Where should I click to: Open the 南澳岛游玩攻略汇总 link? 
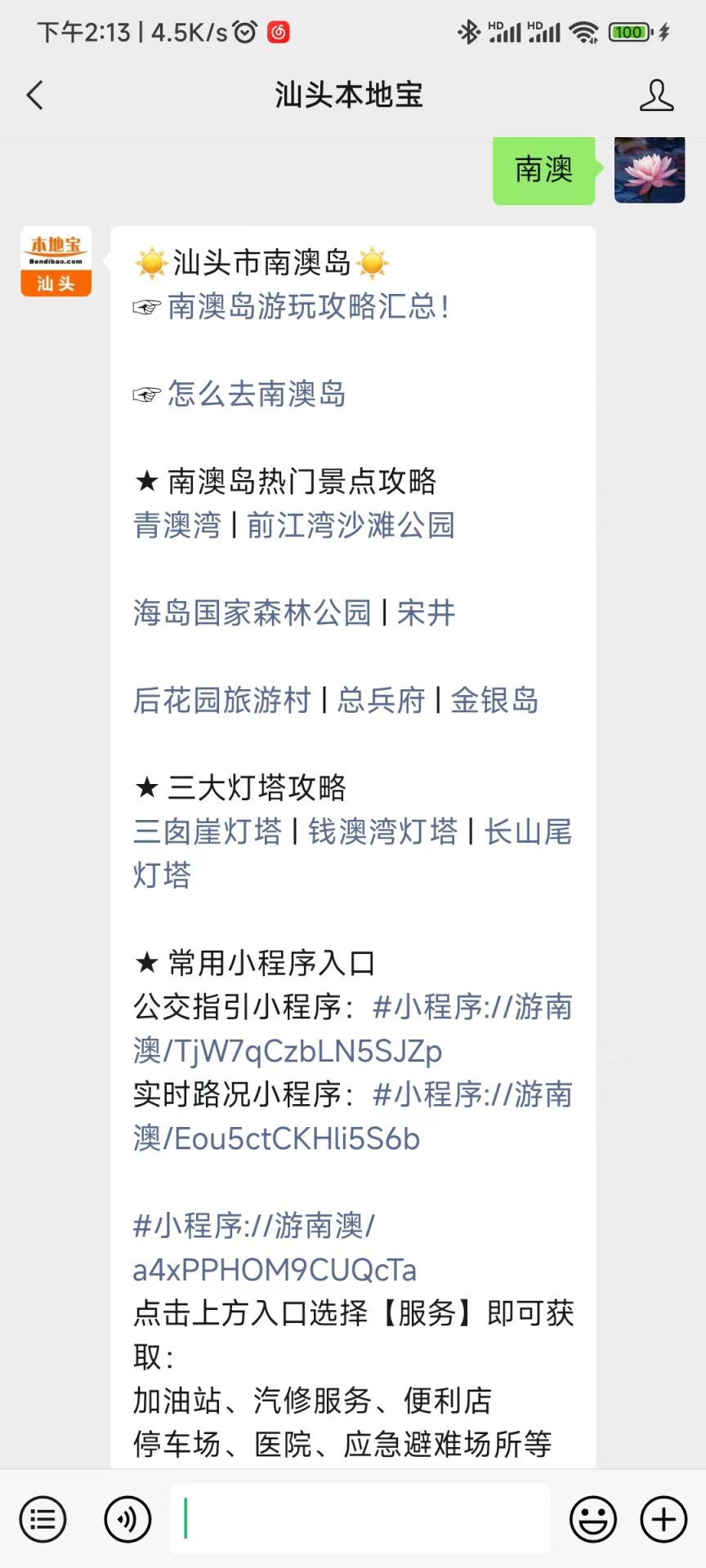point(308,307)
